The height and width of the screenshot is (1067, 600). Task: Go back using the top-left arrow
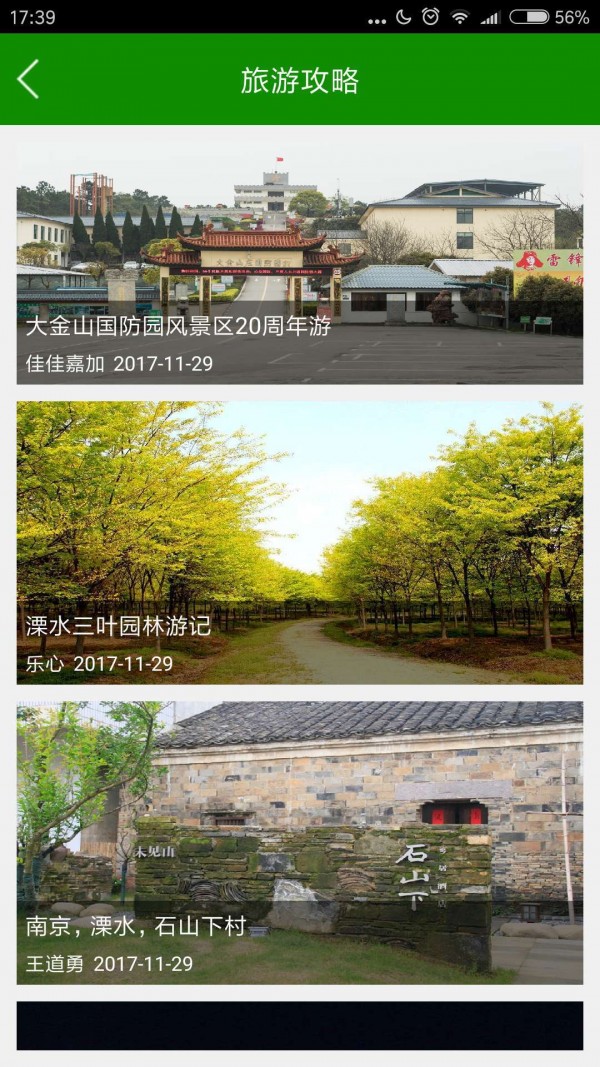pos(28,79)
